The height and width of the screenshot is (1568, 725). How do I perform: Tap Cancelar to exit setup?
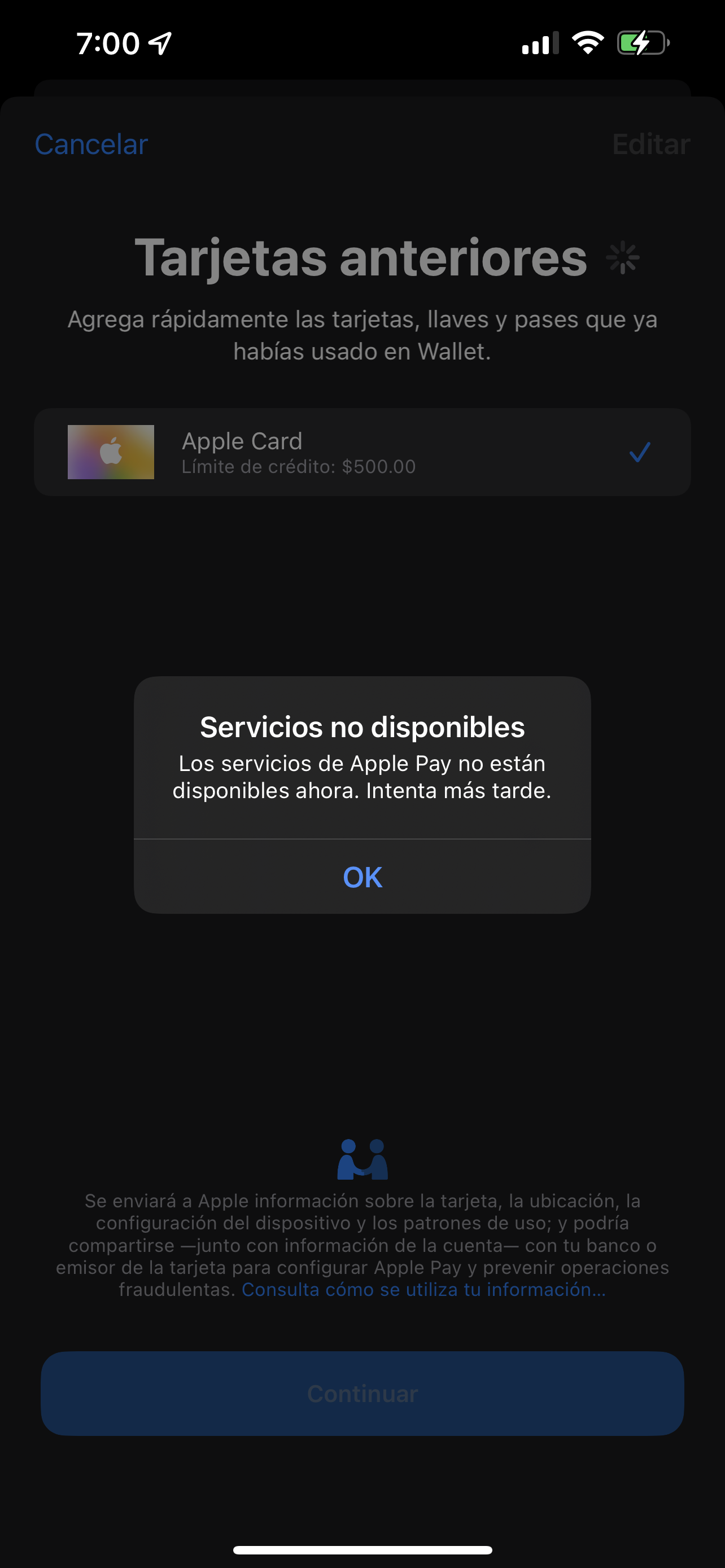tap(91, 144)
